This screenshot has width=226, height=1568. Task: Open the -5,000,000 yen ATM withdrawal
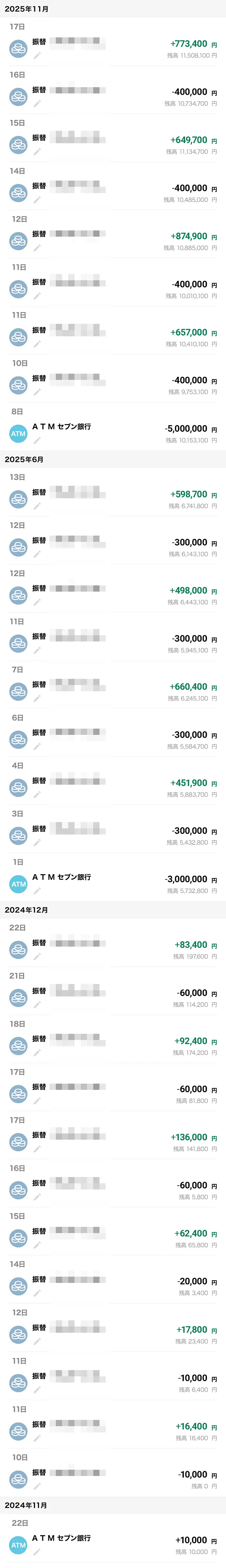(x=113, y=434)
